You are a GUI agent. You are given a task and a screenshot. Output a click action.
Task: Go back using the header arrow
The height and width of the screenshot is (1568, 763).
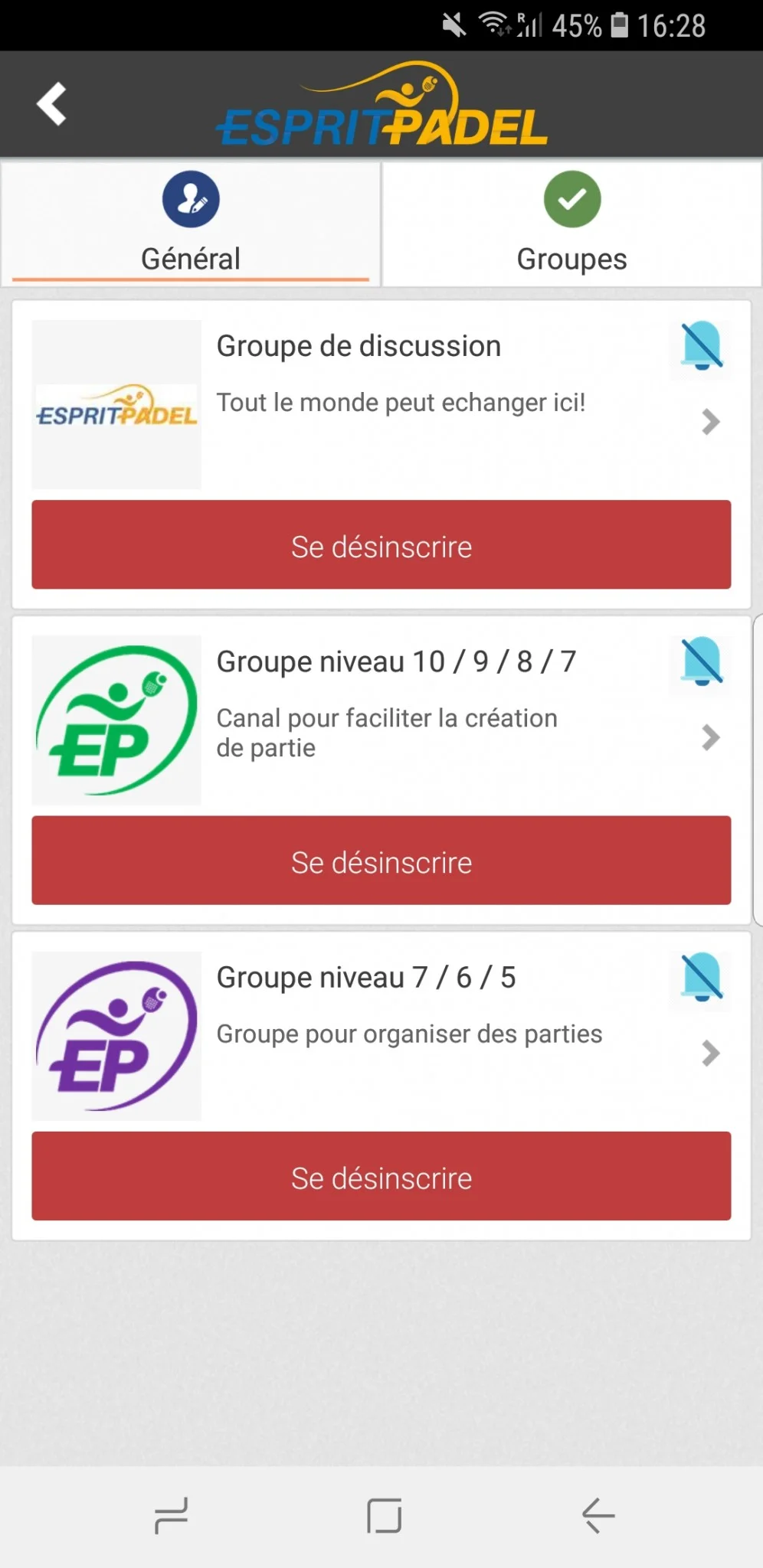click(x=52, y=103)
